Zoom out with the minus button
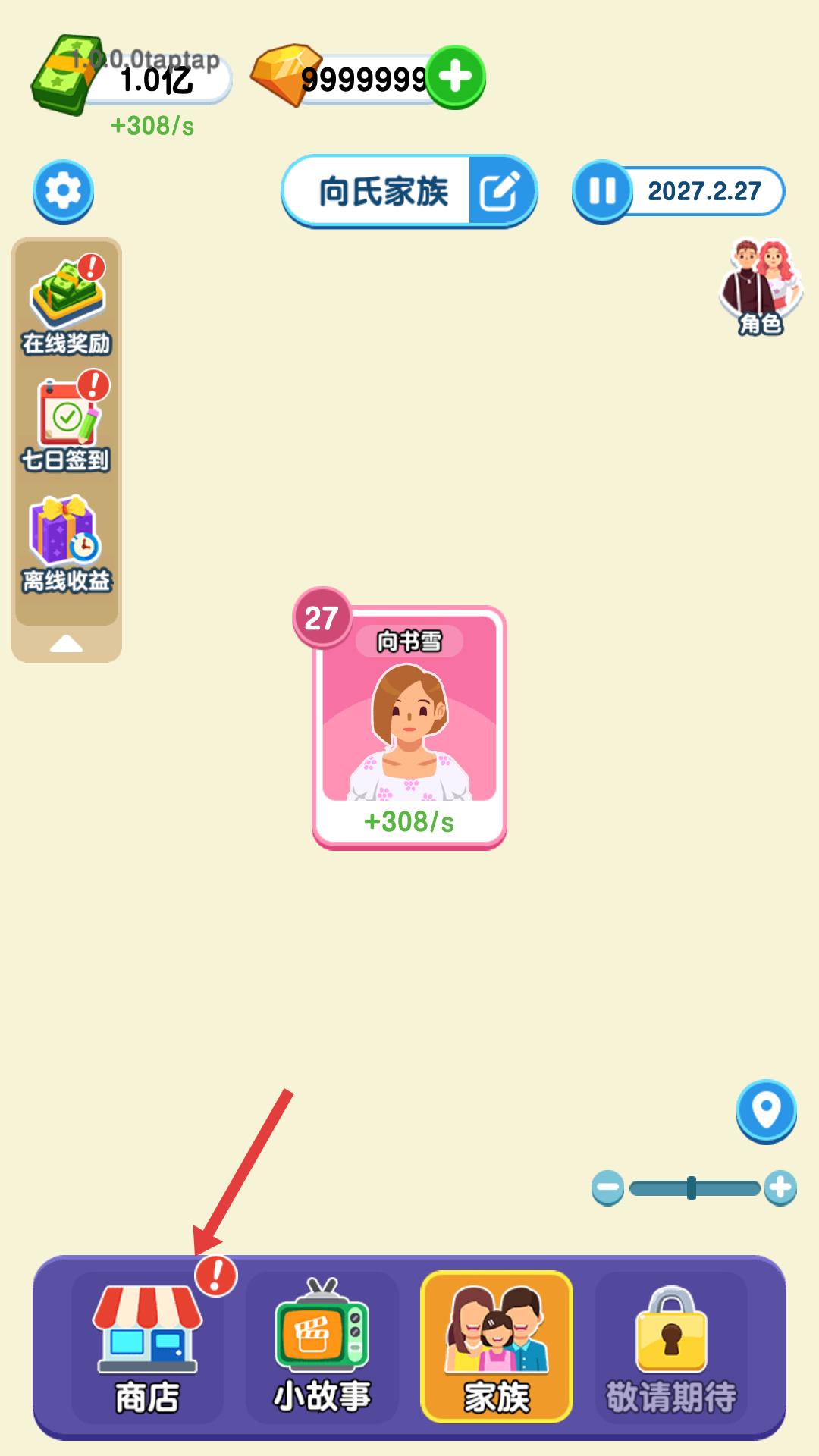 pyautogui.click(x=608, y=1188)
